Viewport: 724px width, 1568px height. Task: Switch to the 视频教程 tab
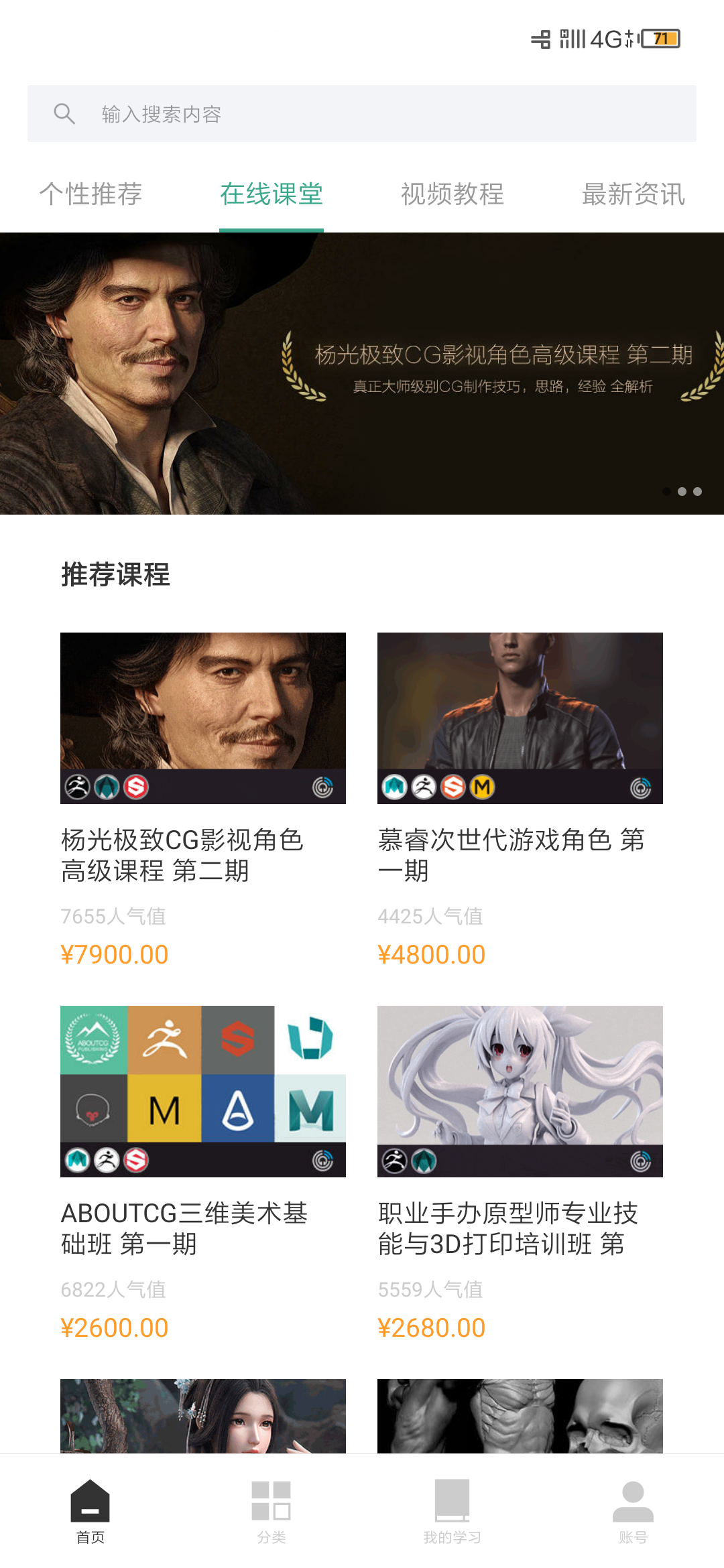click(452, 194)
